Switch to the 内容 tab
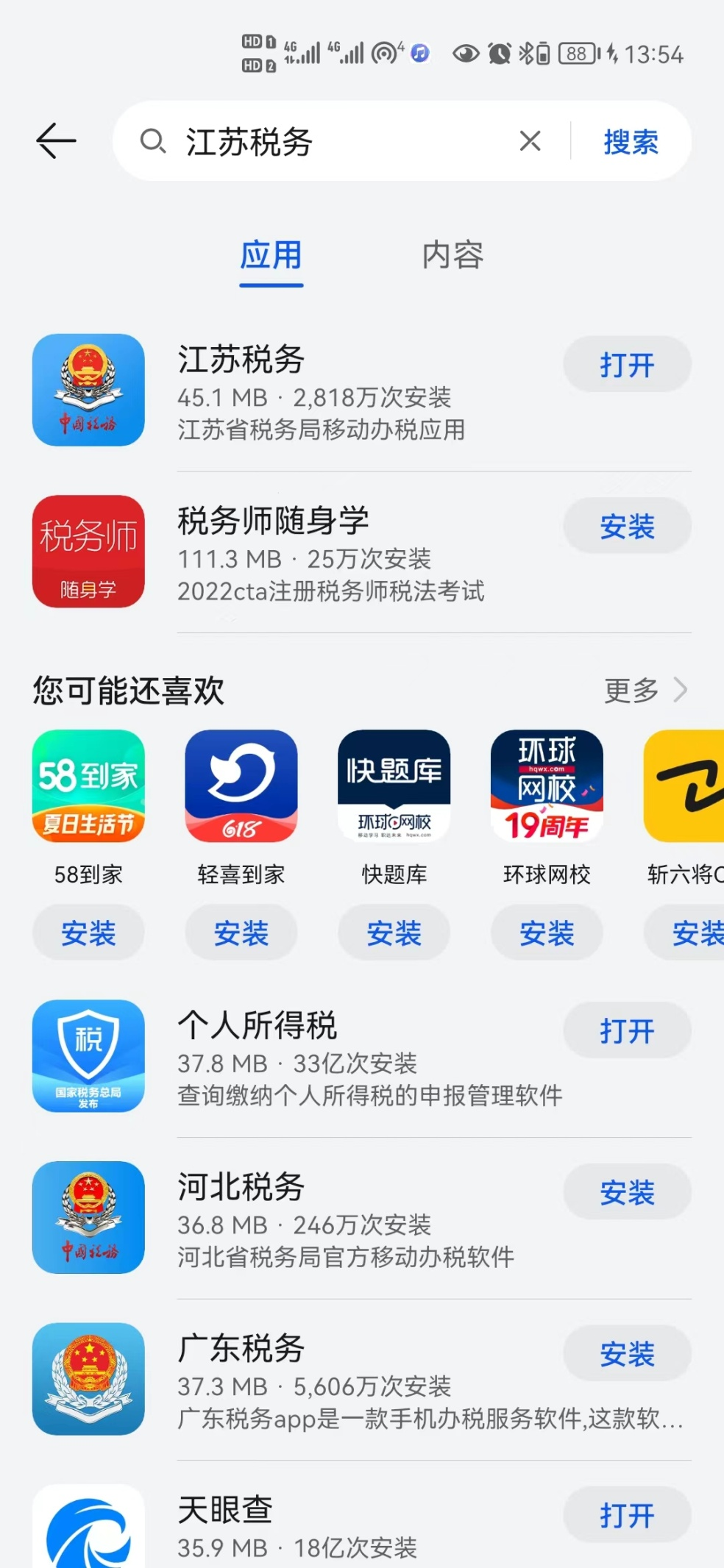Image resolution: width=724 pixels, height=1568 pixels. click(452, 255)
